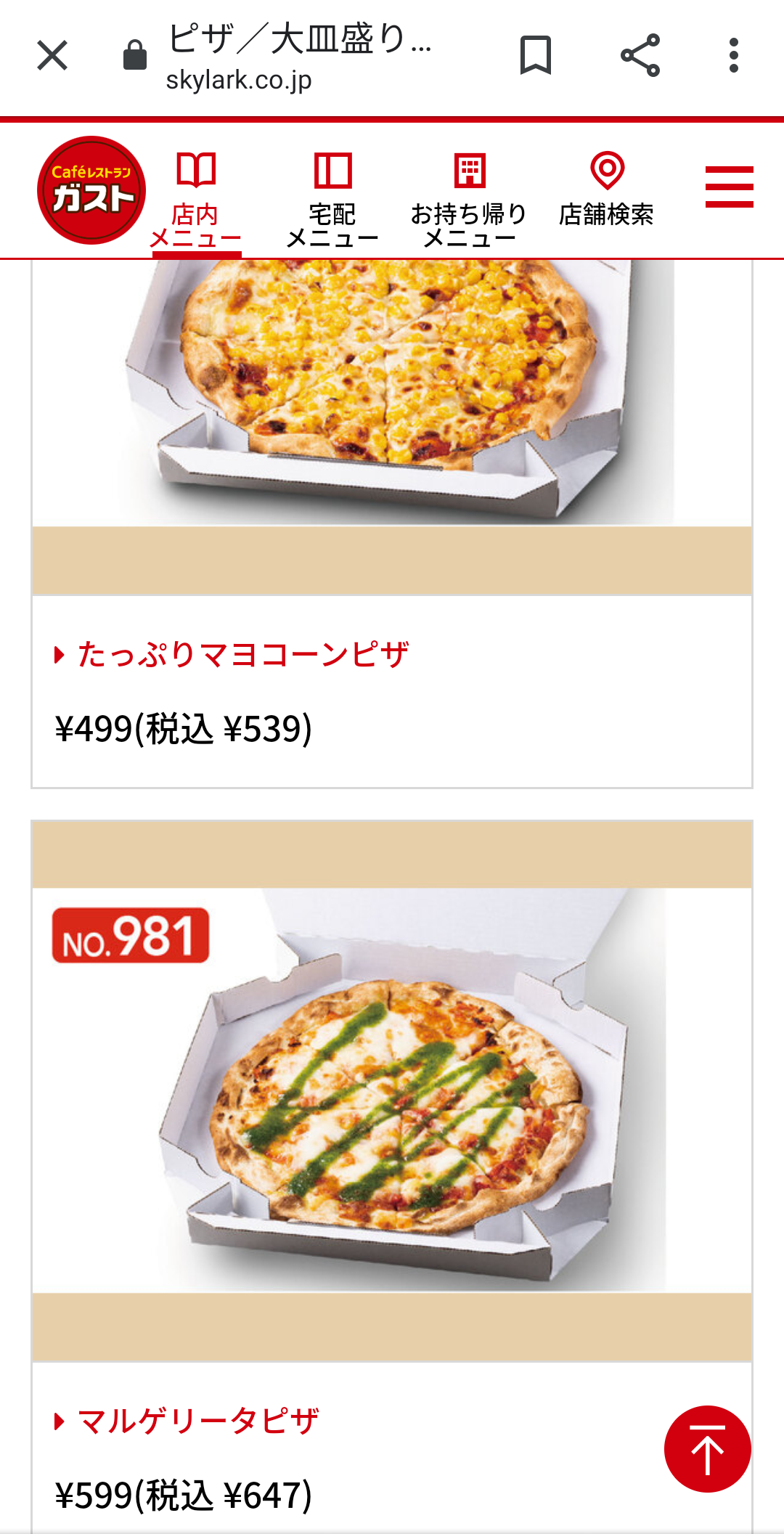Jump back to top of page
This screenshot has height=1534, width=784.
pos(707,1449)
